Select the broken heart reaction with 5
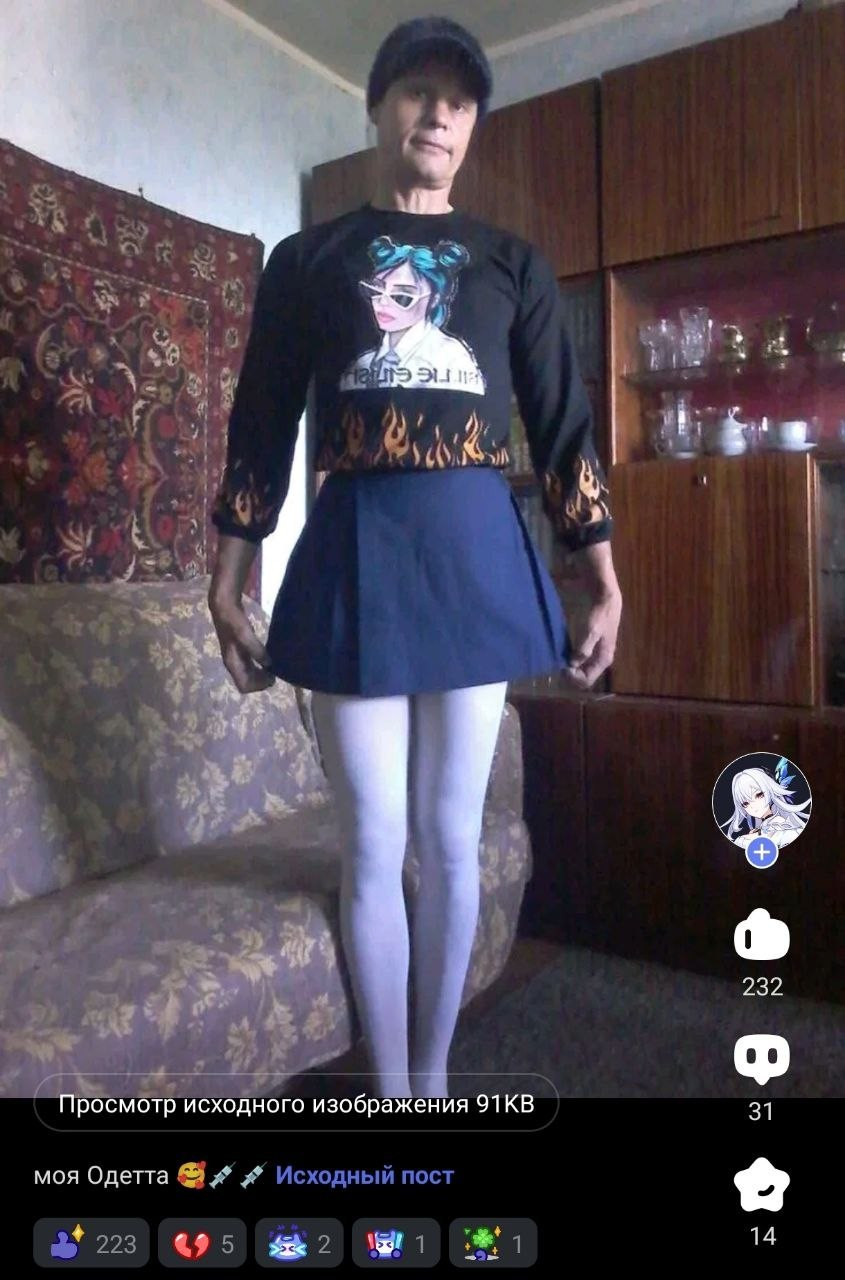Viewport: 845px width, 1280px height. point(202,1244)
